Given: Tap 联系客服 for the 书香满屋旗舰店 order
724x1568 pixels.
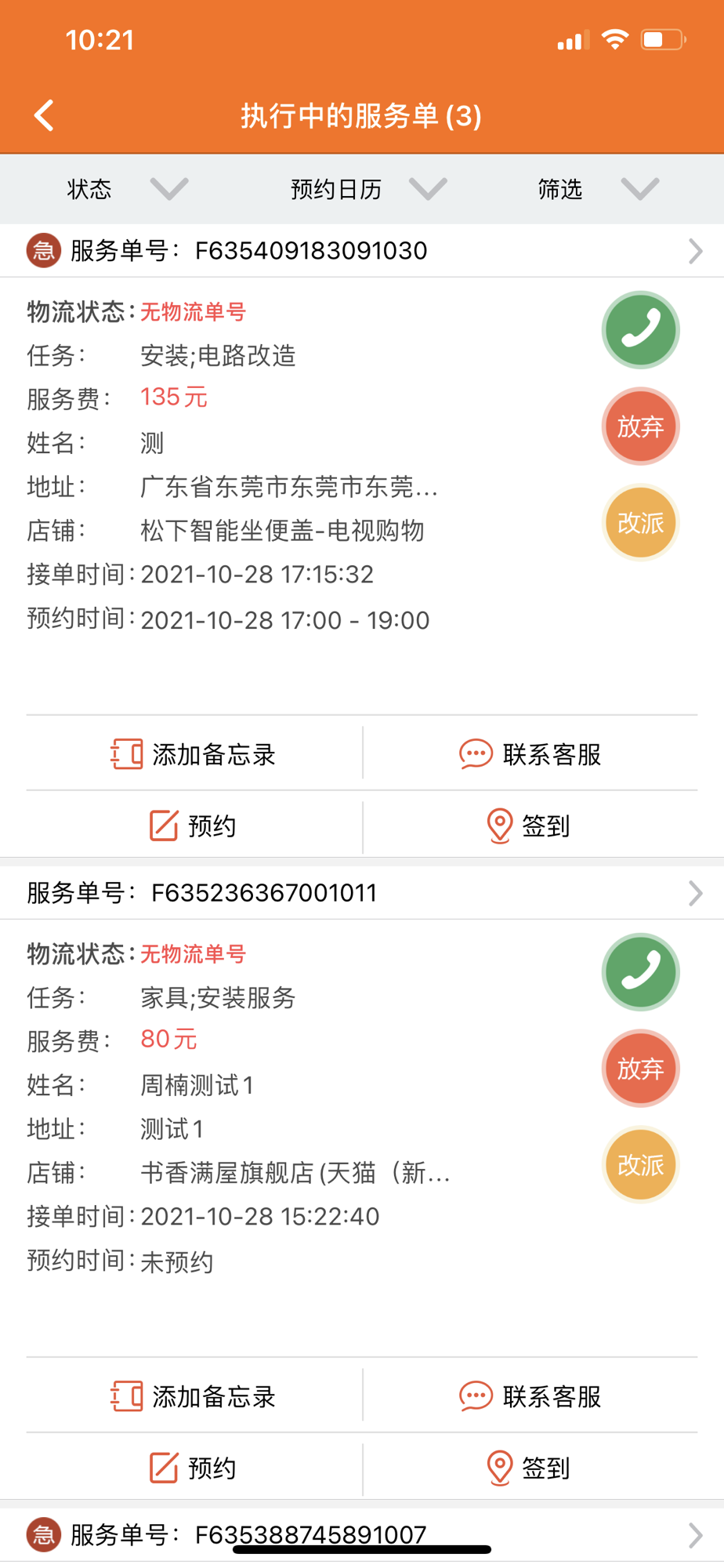Looking at the screenshot, I should [530, 1396].
